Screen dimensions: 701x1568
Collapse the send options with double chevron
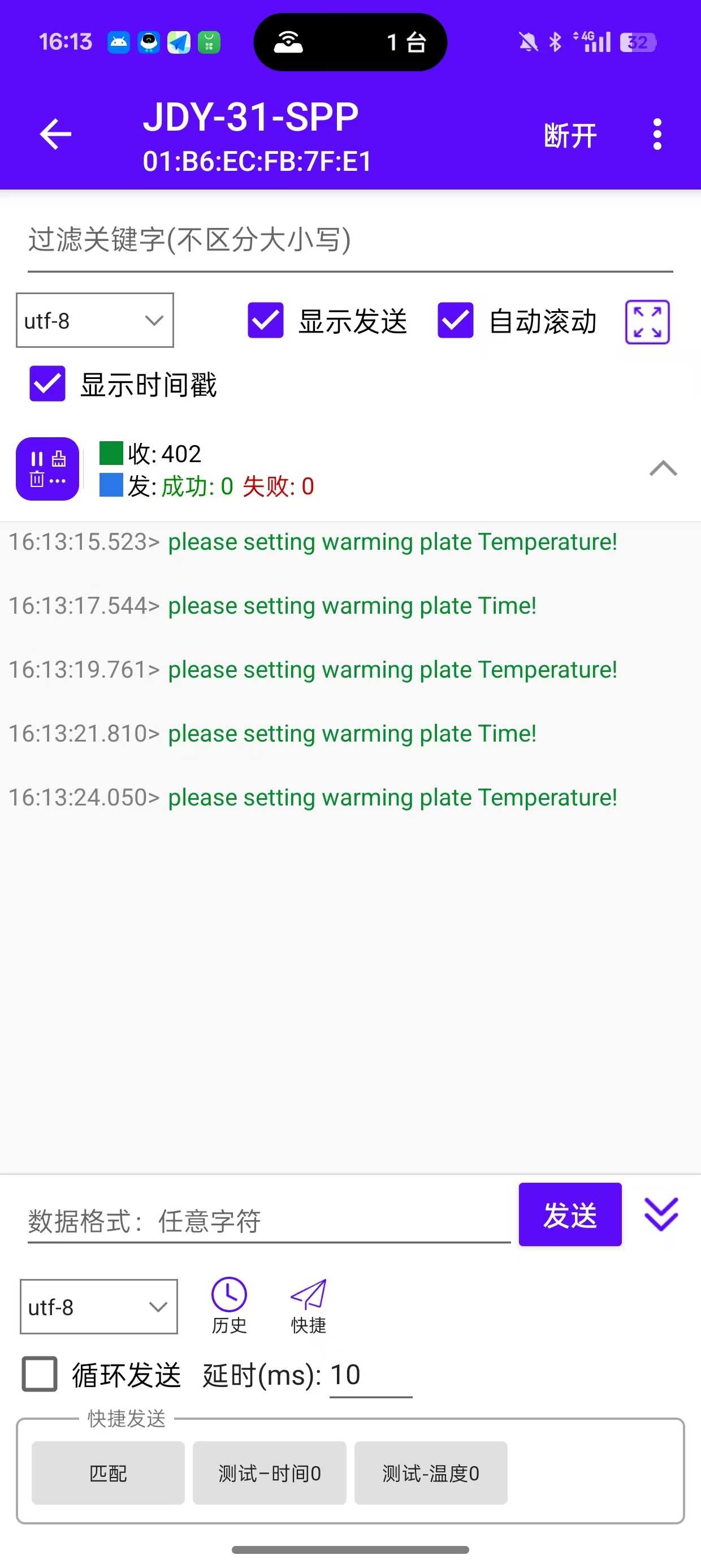click(661, 1215)
